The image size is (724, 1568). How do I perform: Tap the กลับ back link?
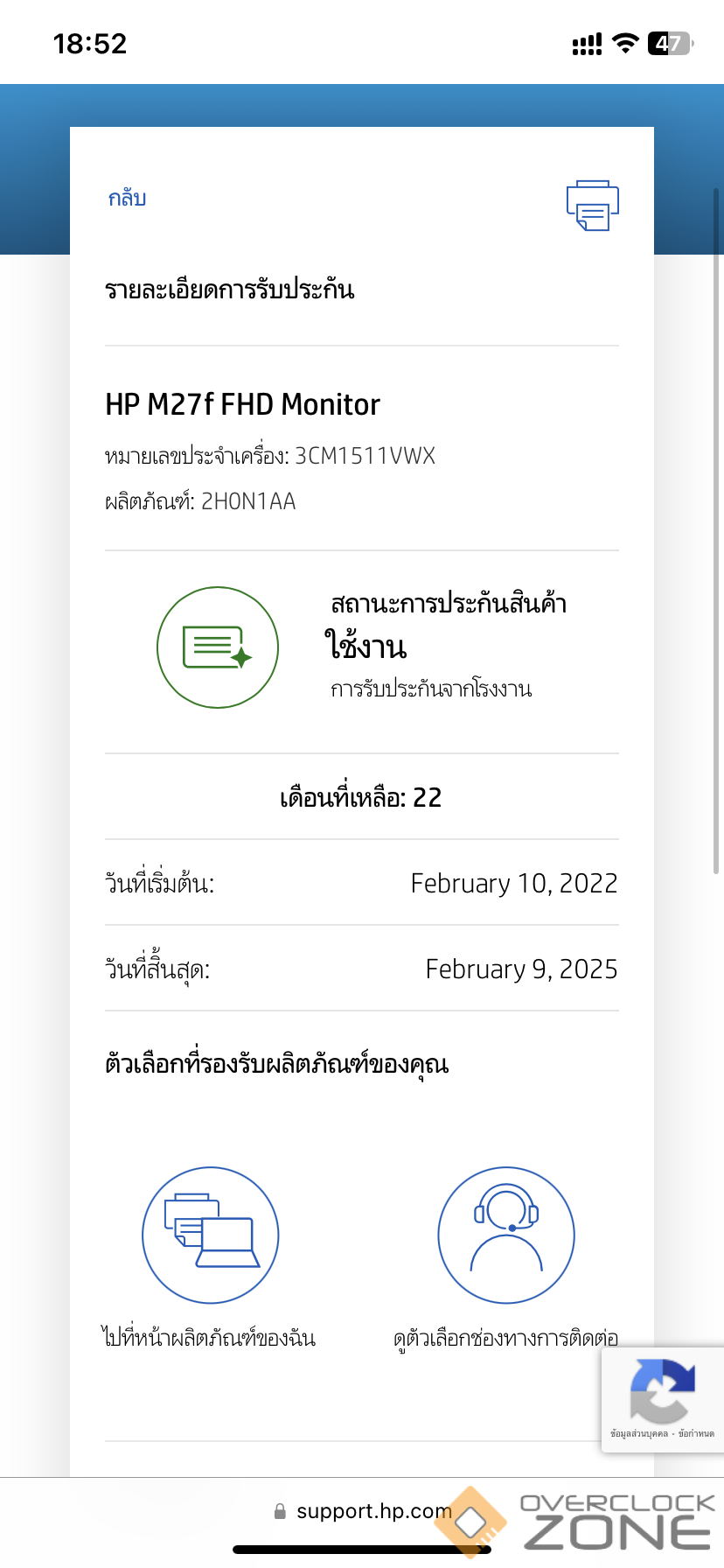point(127,199)
